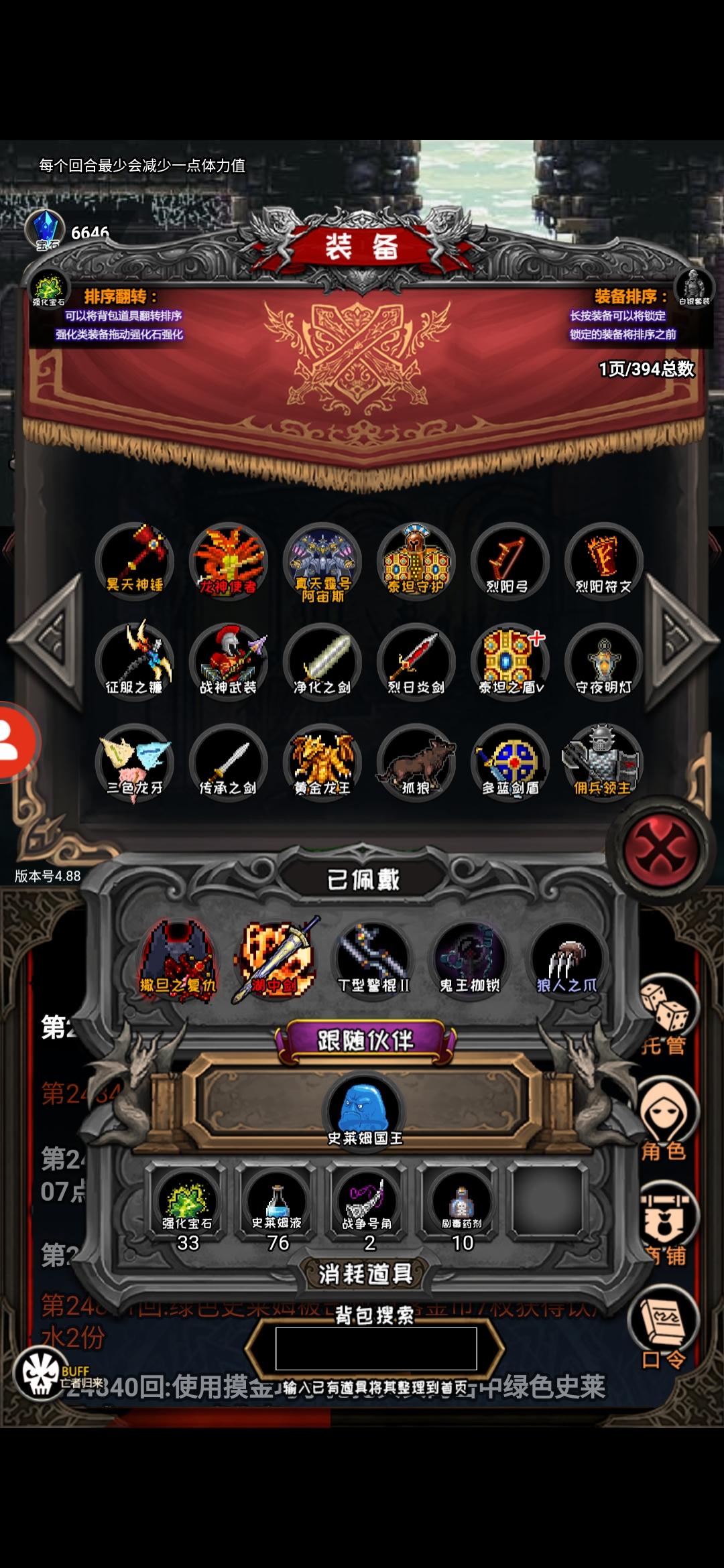This screenshot has width=724, height=1568.
Task: Select the equipped 撒旦之复仇 cloak
Action: pos(178,960)
